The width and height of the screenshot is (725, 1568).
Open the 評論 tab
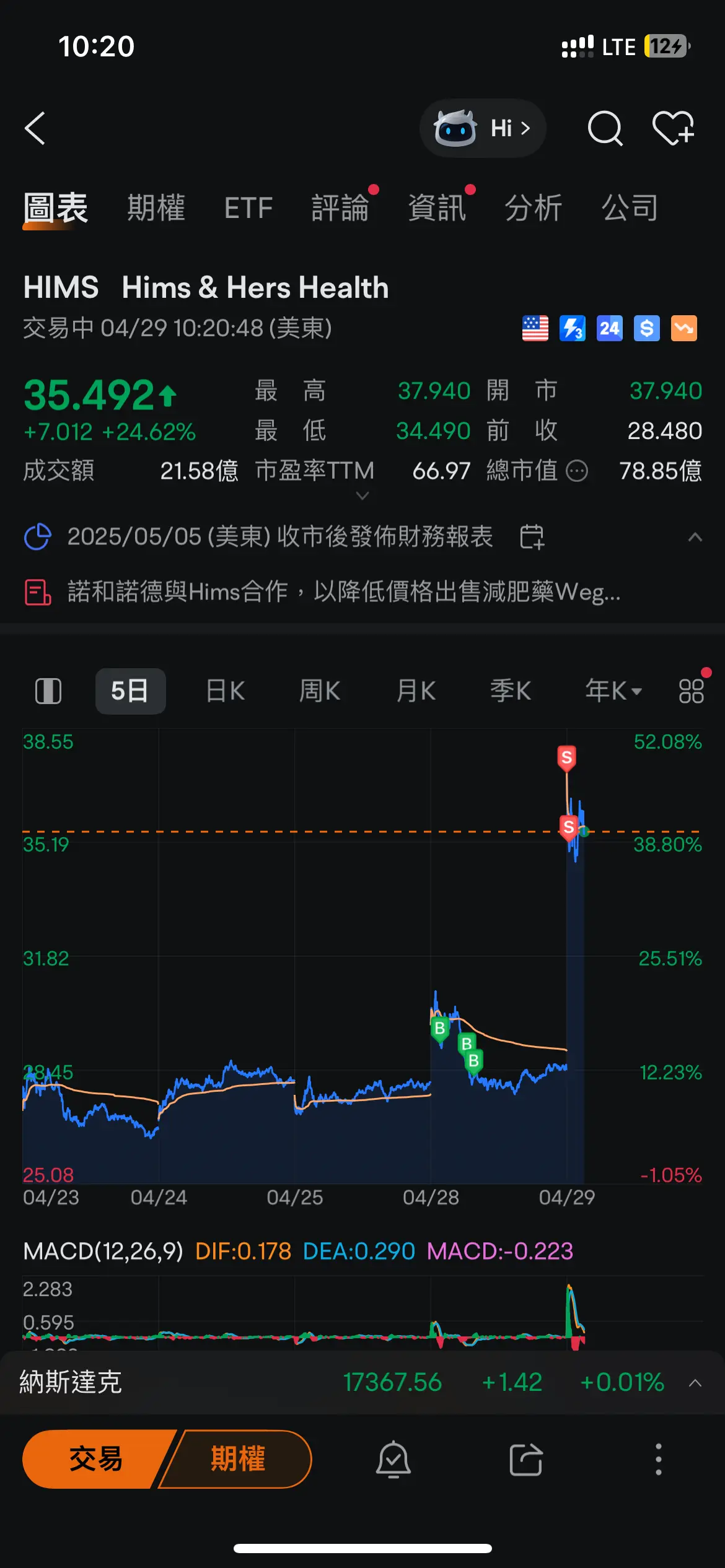pyautogui.click(x=340, y=207)
